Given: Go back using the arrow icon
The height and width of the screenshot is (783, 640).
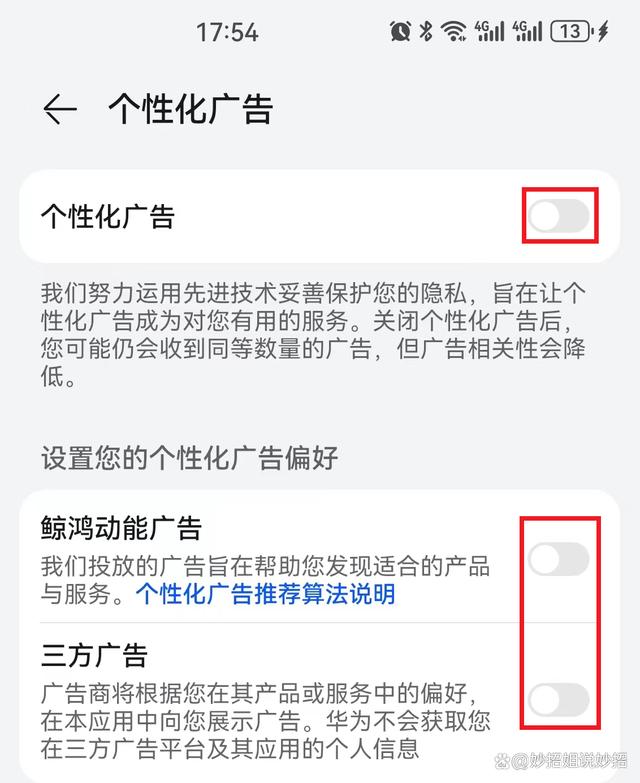Looking at the screenshot, I should pos(60,109).
